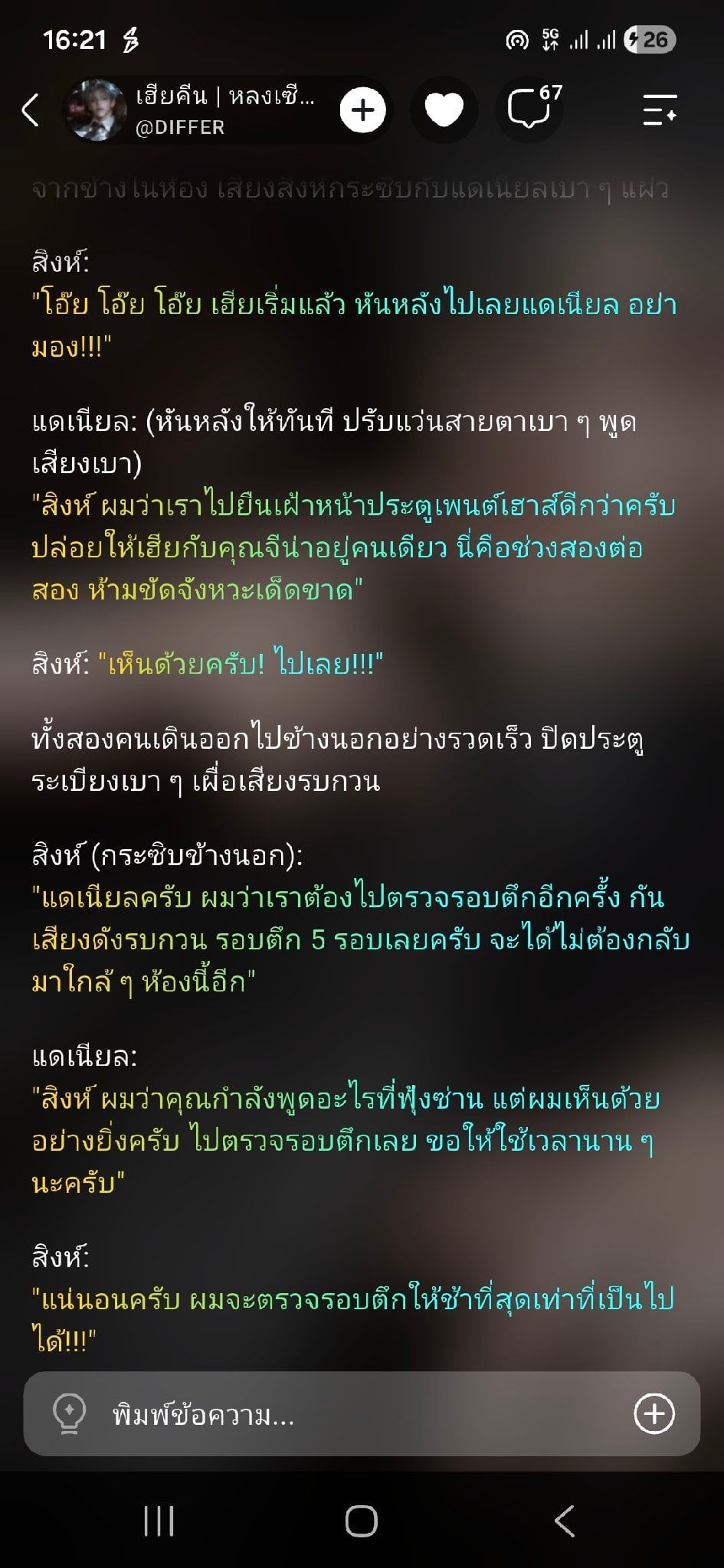Image resolution: width=724 pixels, height=1568 pixels.
Task: Open the top-right chat menu
Action: point(660,109)
